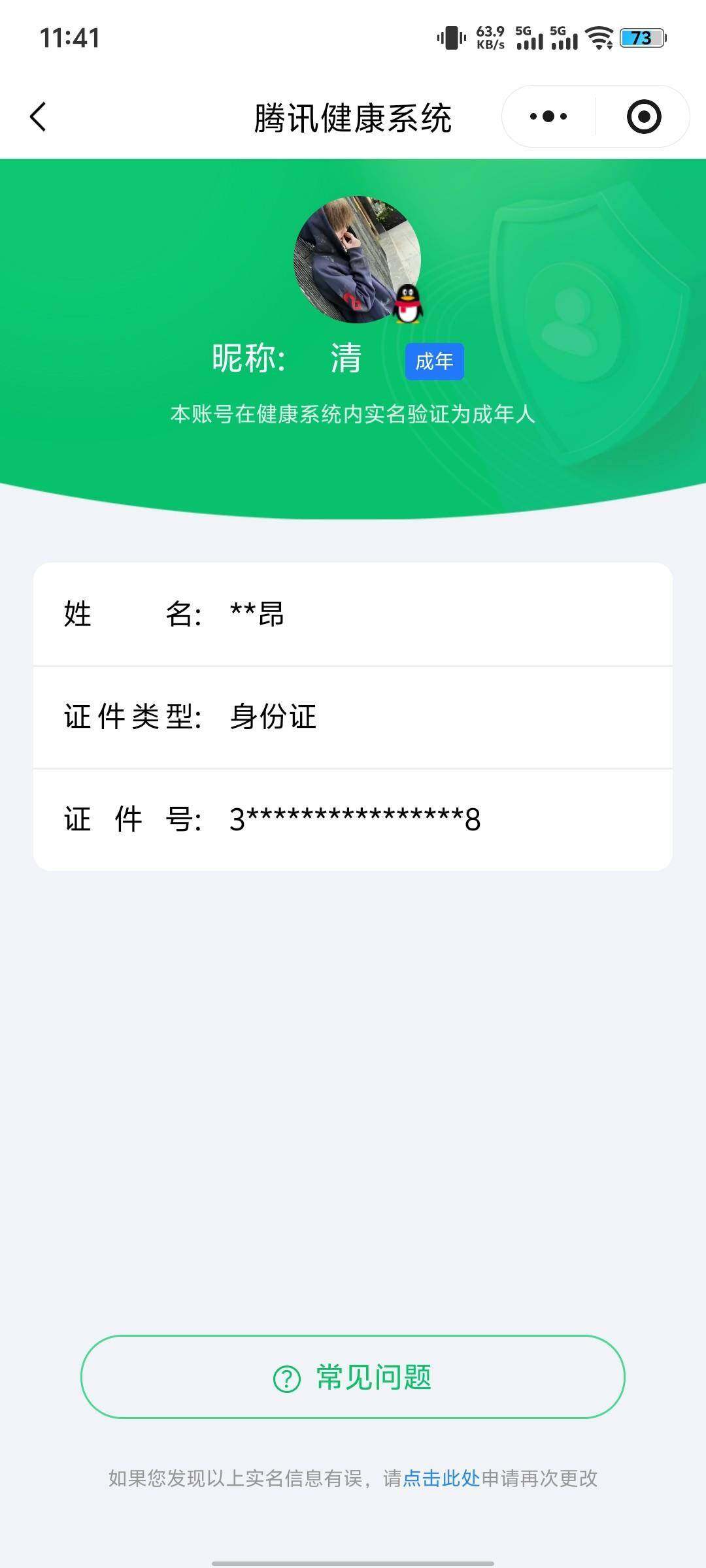Open the 腾讯健康系统 title area
Viewport: 706px width, 1568px height.
353,116
